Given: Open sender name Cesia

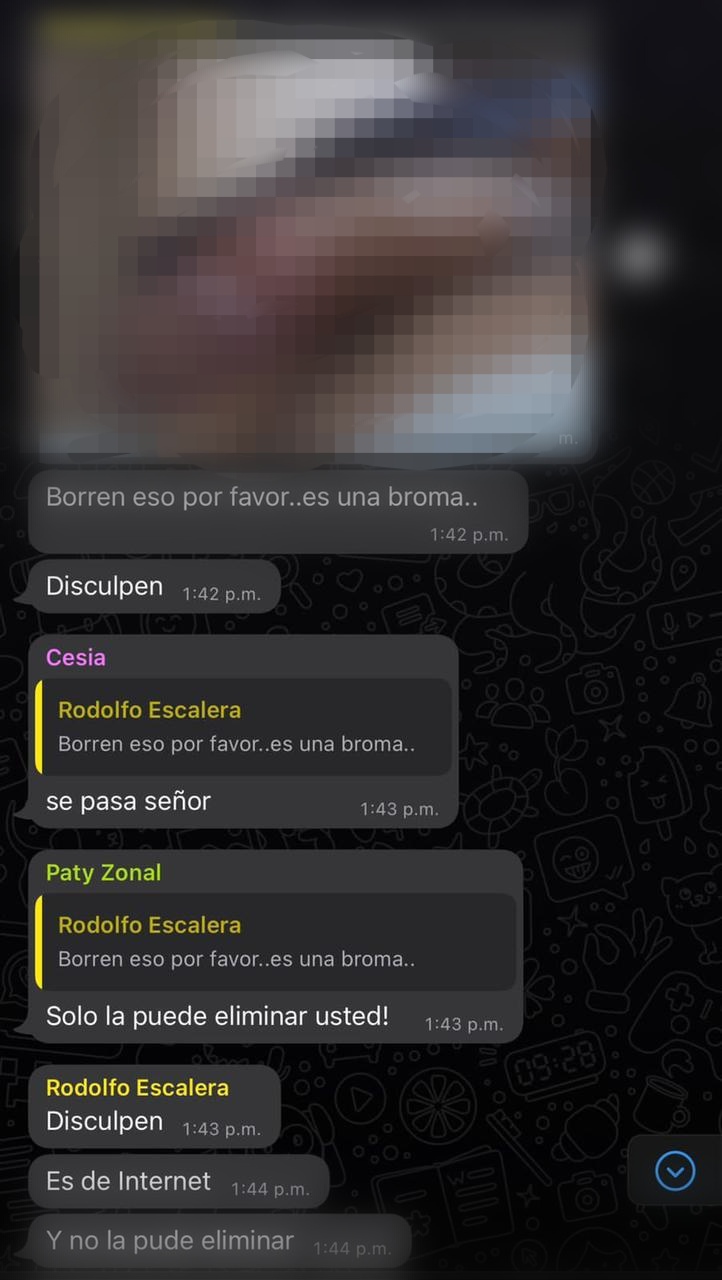Looking at the screenshot, I should point(76,658).
